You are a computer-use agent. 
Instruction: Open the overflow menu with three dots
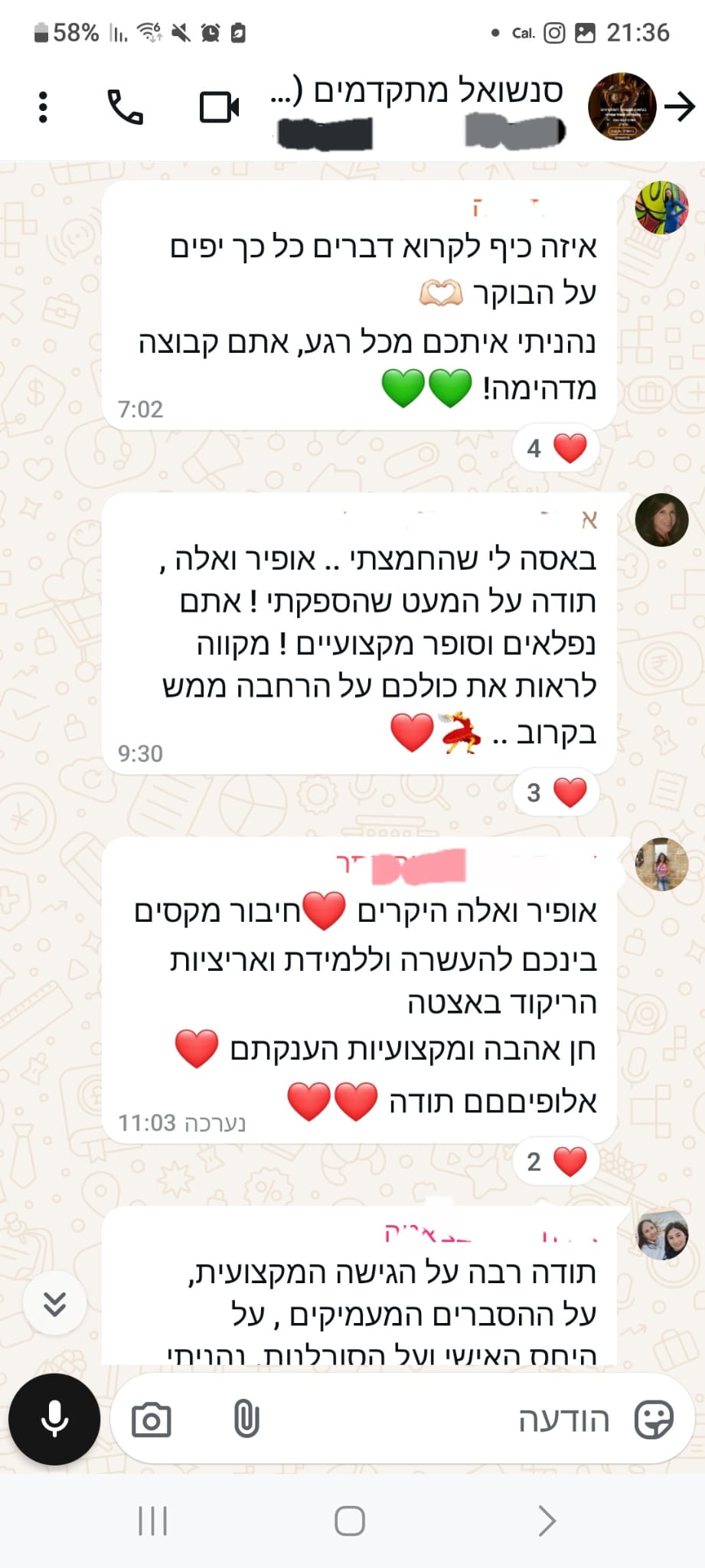point(43,107)
